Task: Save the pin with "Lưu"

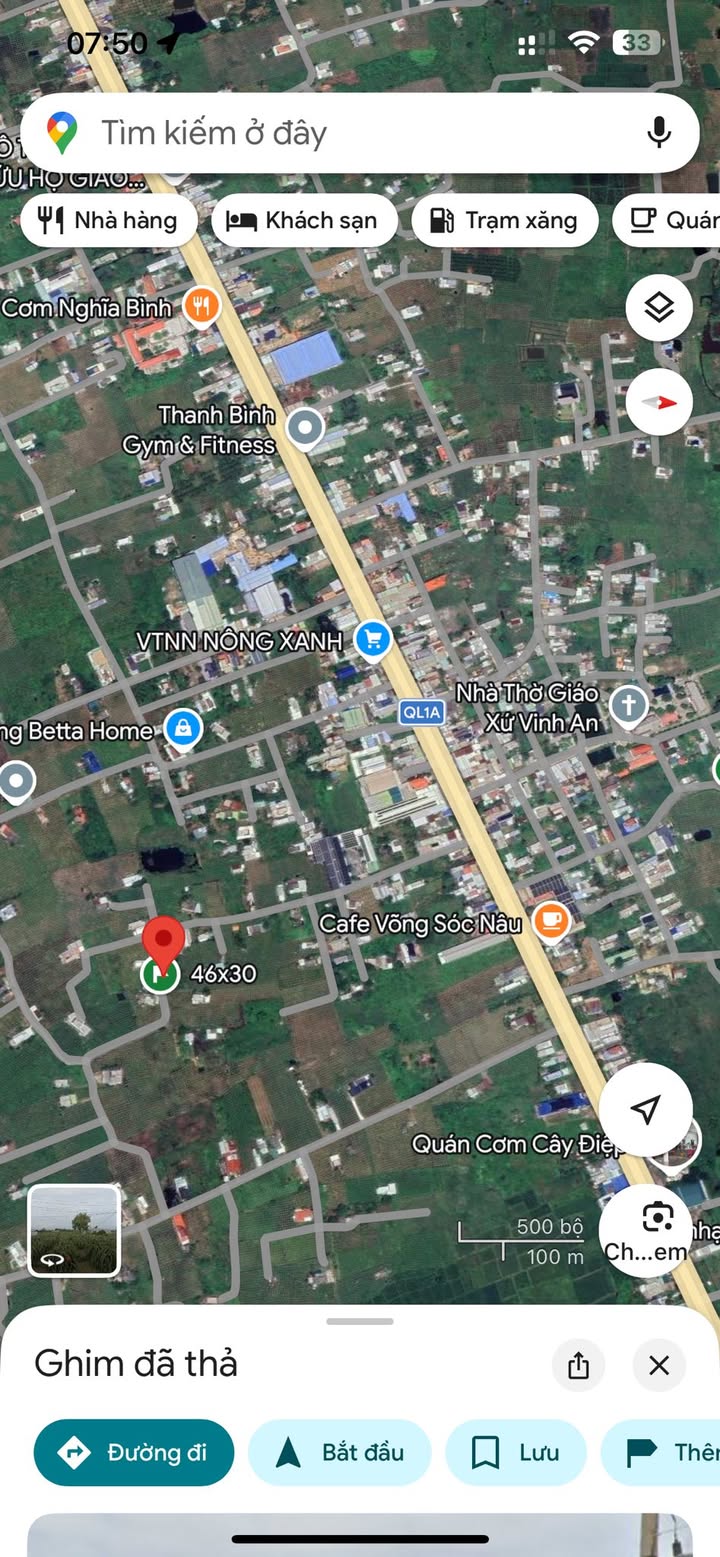Action: (x=515, y=1452)
